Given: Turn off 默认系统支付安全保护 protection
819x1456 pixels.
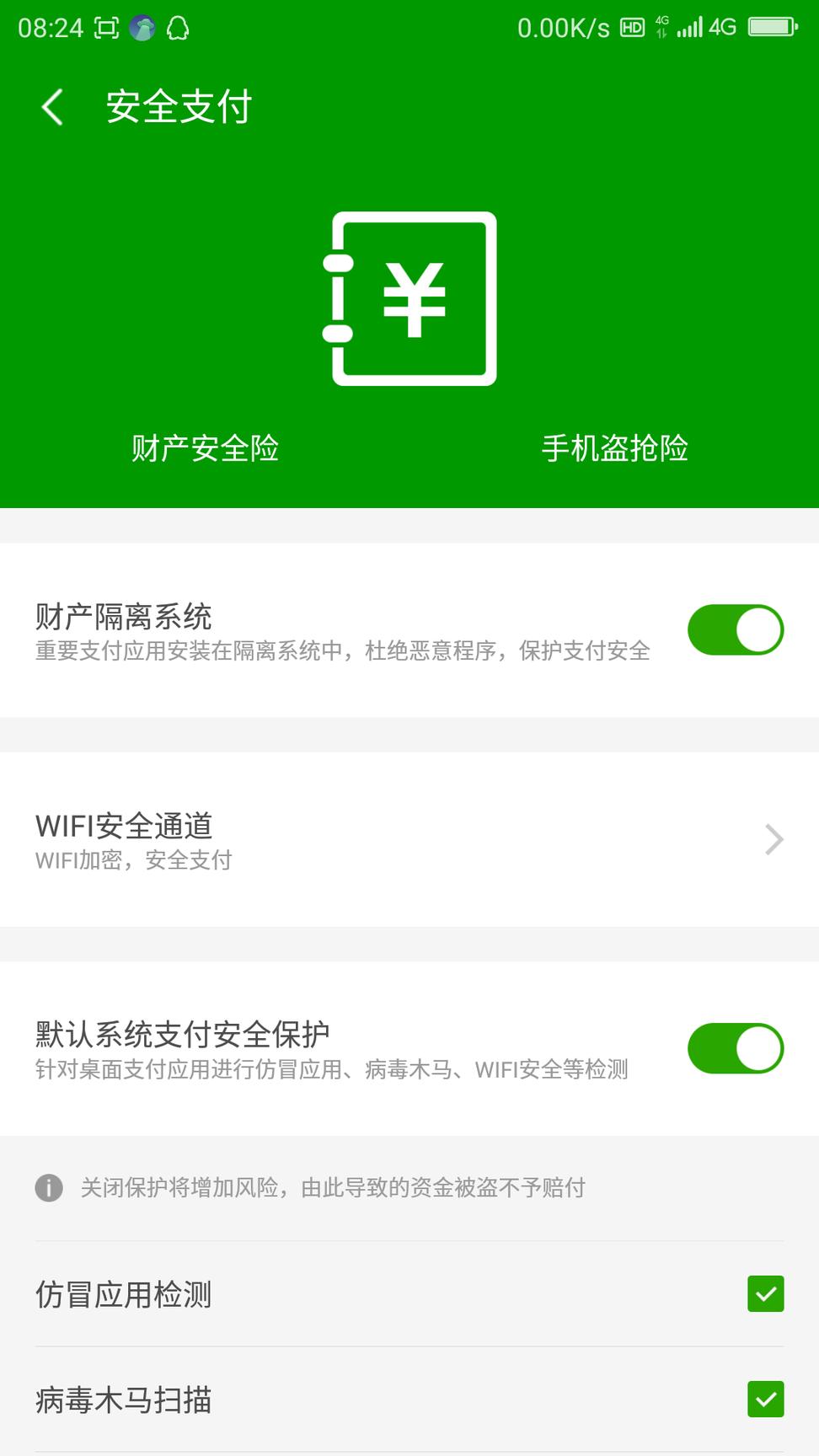Looking at the screenshot, I should click(x=735, y=1047).
